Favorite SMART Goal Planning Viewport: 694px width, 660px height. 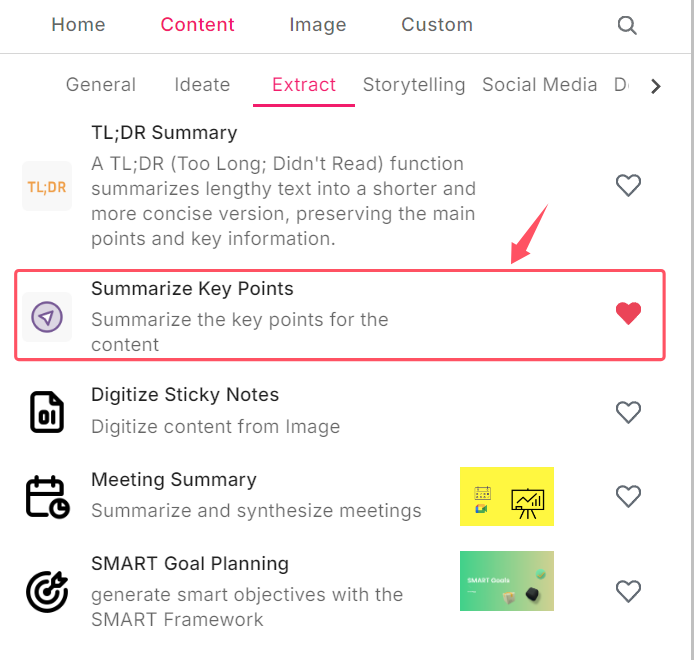628,591
